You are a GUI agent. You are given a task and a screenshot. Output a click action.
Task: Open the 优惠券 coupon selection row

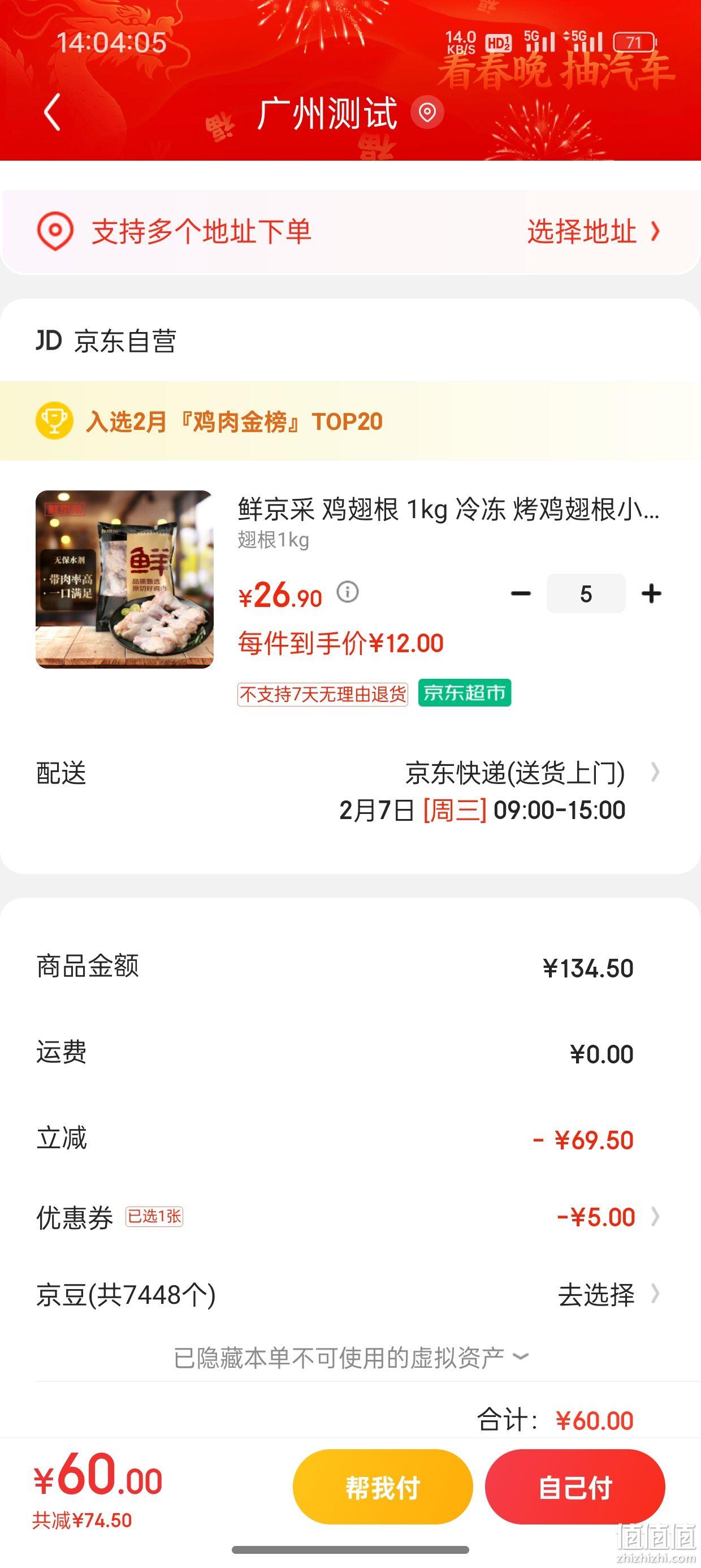click(x=350, y=1217)
